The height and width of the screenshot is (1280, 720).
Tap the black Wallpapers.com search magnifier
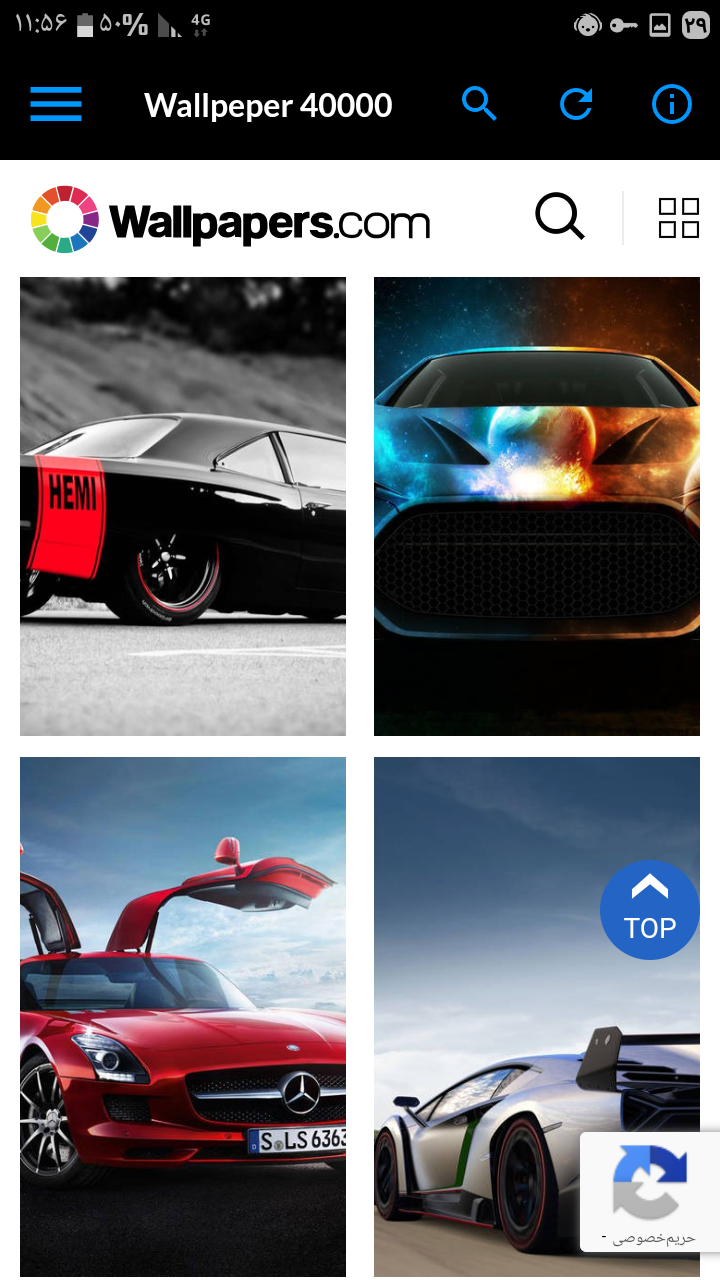tap(560, 217)
